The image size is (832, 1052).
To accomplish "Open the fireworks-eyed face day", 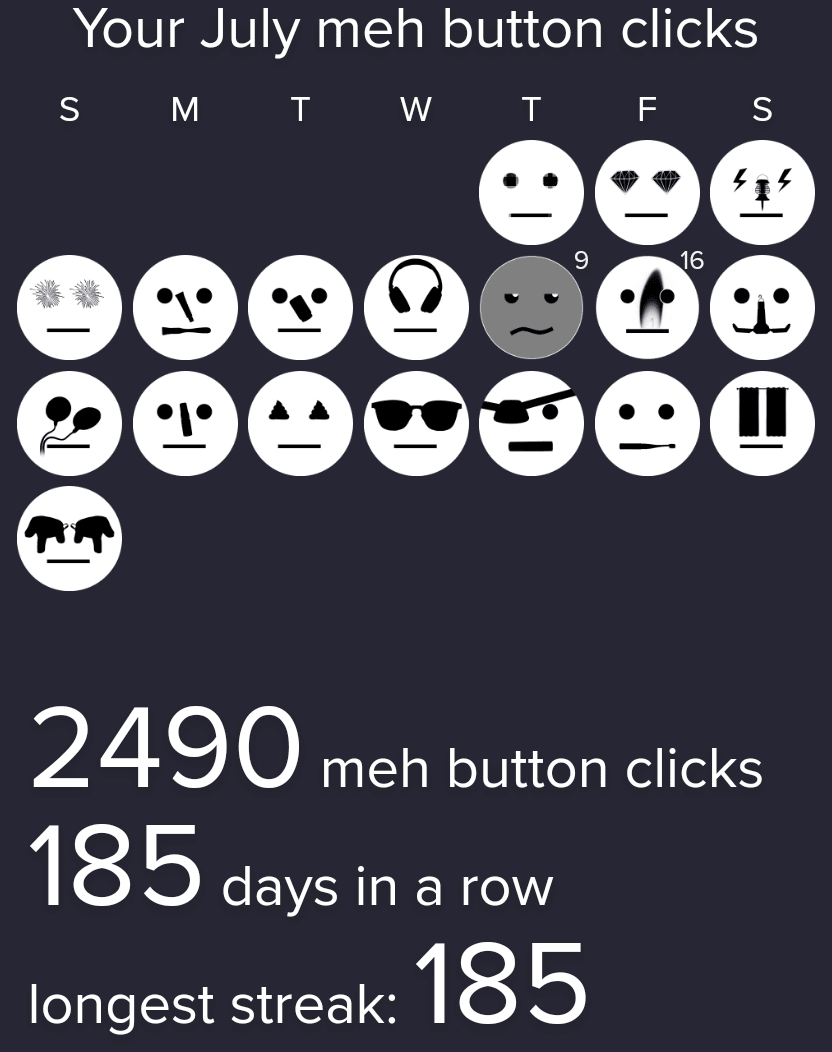I will click(x=69, y=307).
